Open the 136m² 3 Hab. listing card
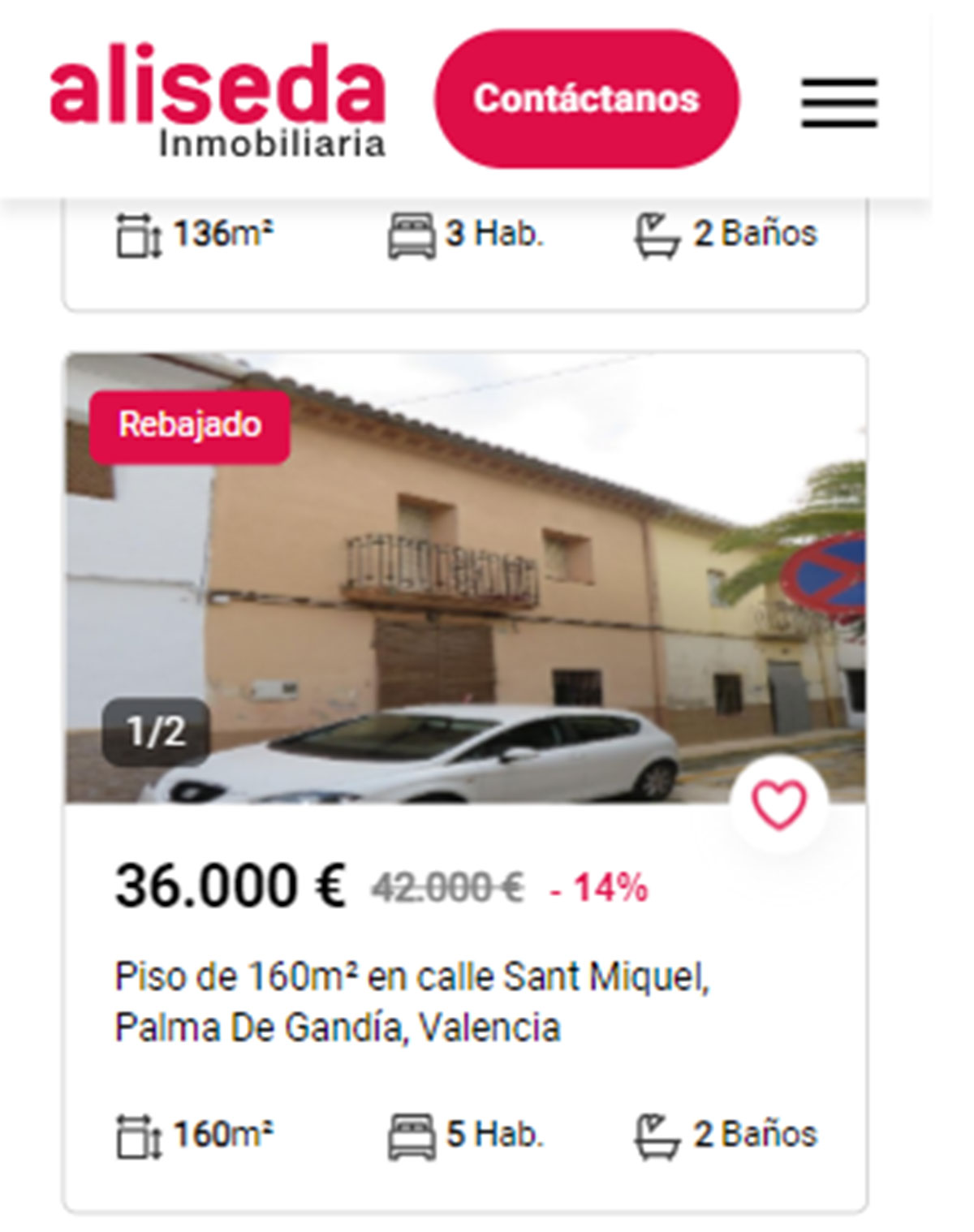 click(465, 252)
